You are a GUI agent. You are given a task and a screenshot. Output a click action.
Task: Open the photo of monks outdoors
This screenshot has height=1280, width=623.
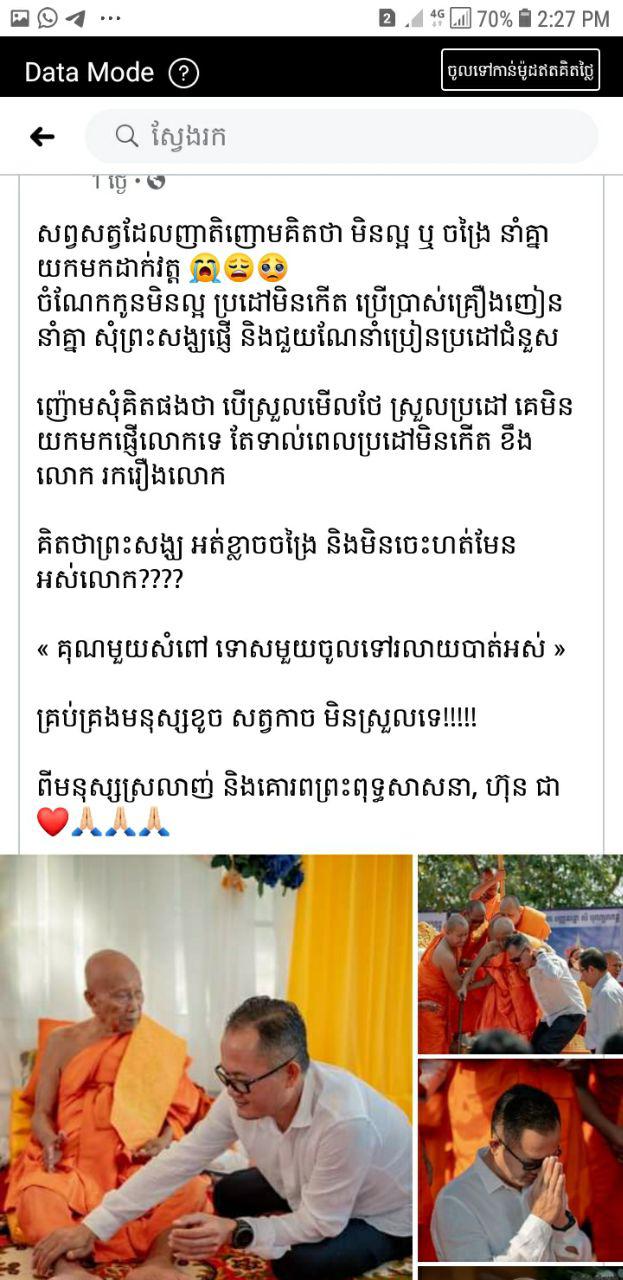pyautogui.click(x=519, y=953)
